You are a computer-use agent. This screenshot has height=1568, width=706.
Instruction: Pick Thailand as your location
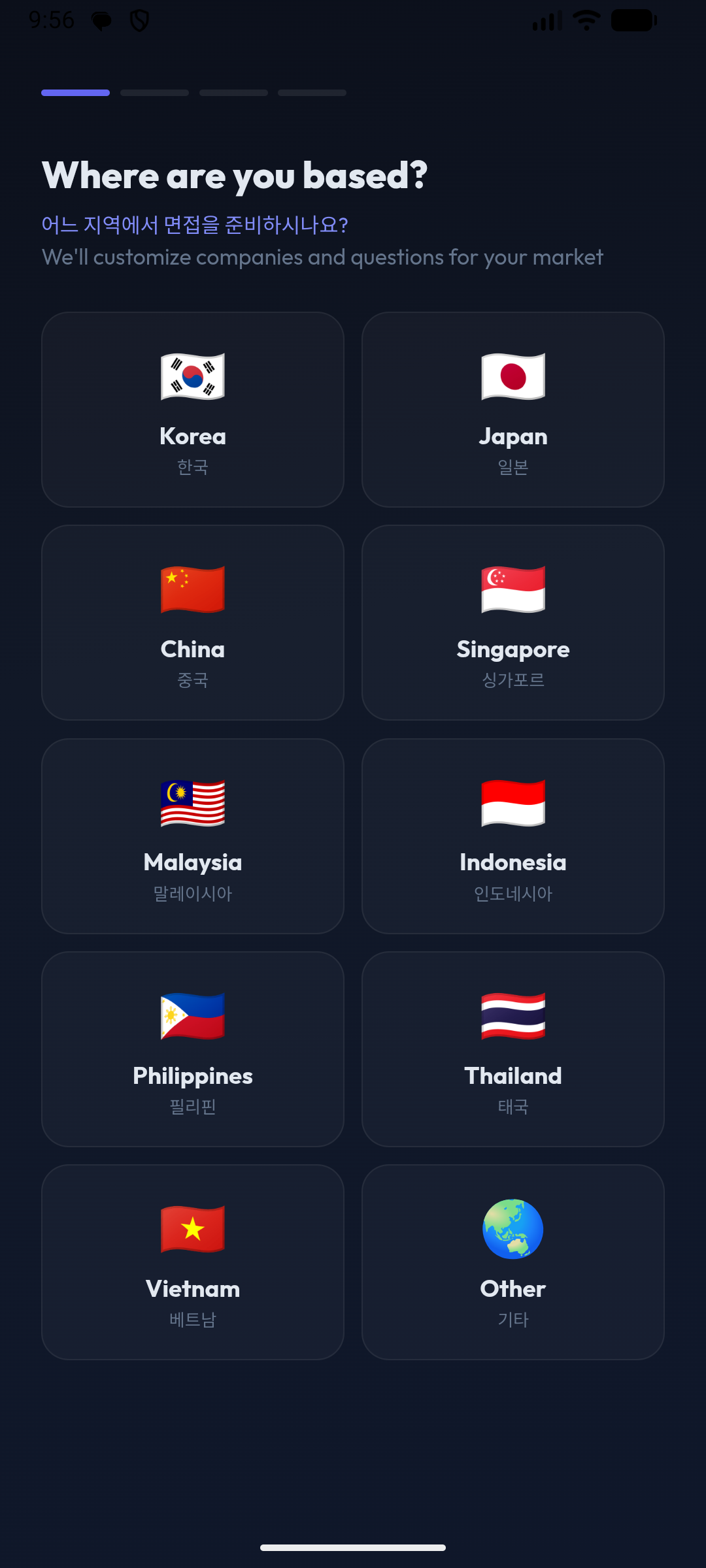[513, 1049]
